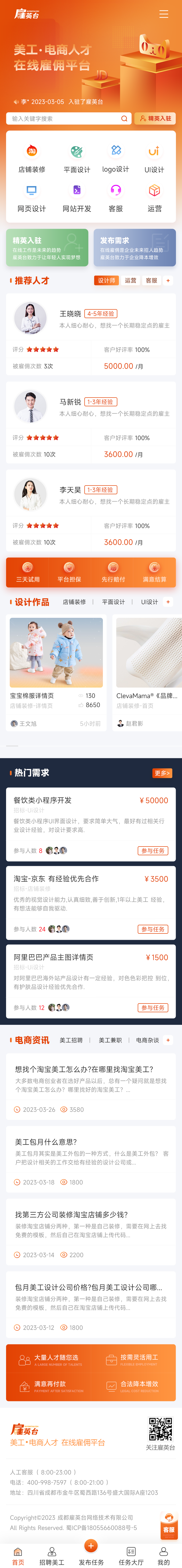The height and width of the screenshot is (1568, 182).
Task: Open the 发布需求 banner card
Action: [134, 248]
